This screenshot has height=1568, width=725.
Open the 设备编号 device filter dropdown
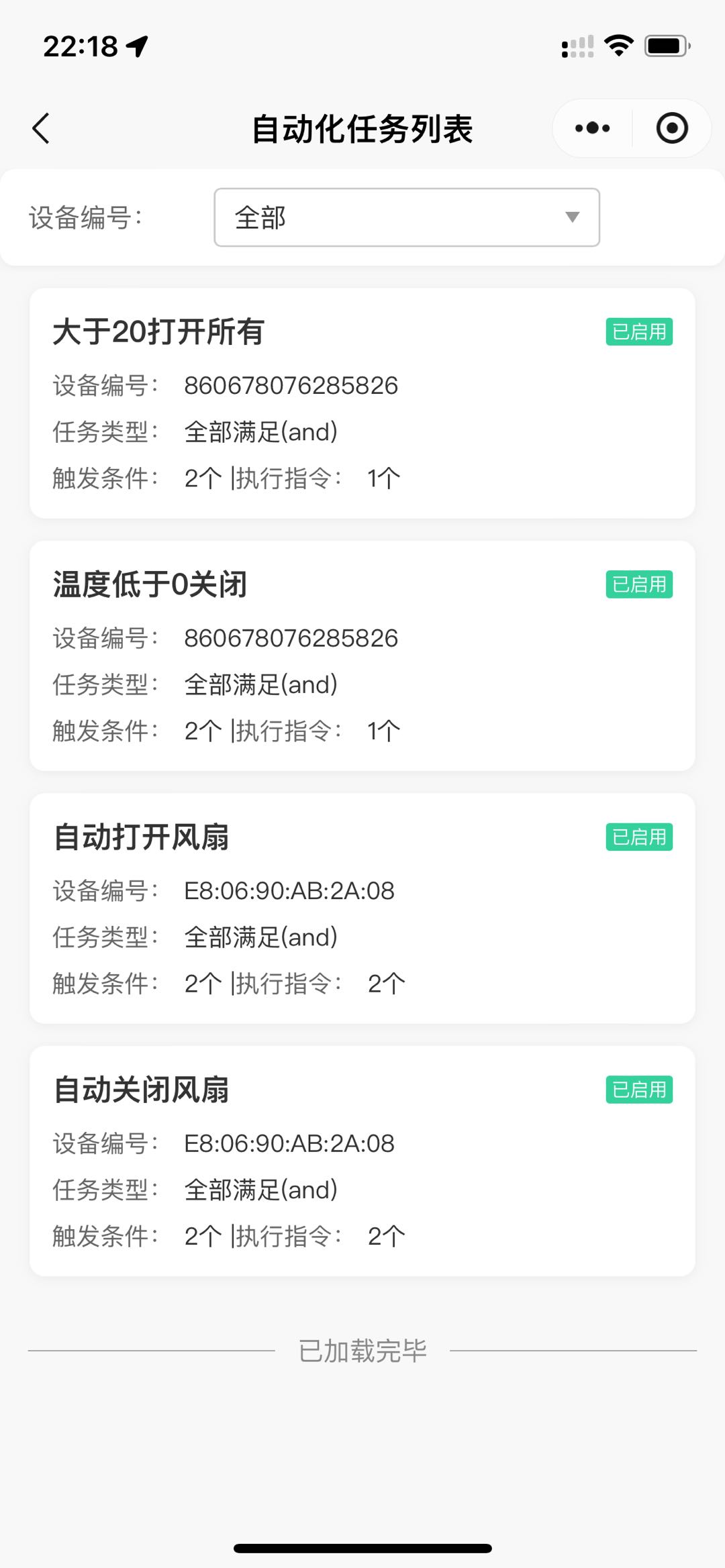click(x=406, y=217)
